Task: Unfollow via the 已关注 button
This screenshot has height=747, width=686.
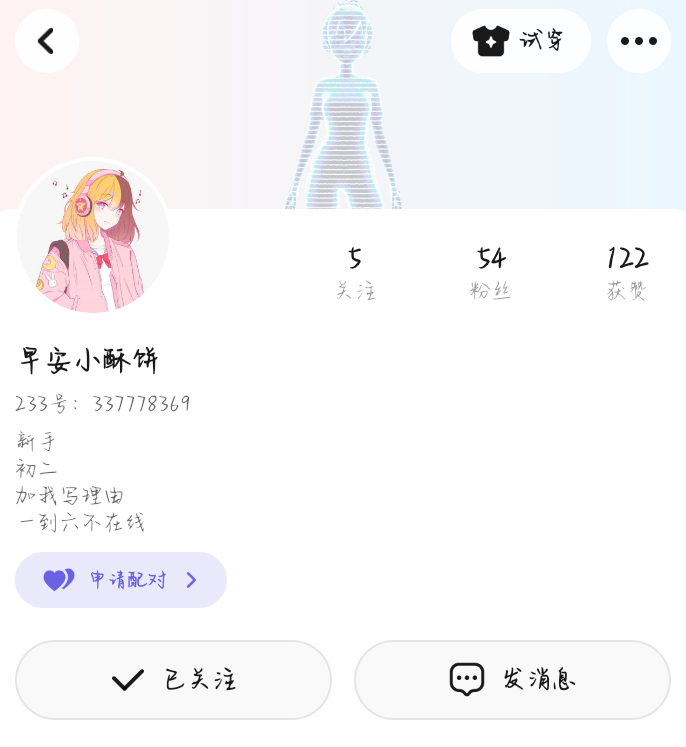Action: tap(173, 680)
